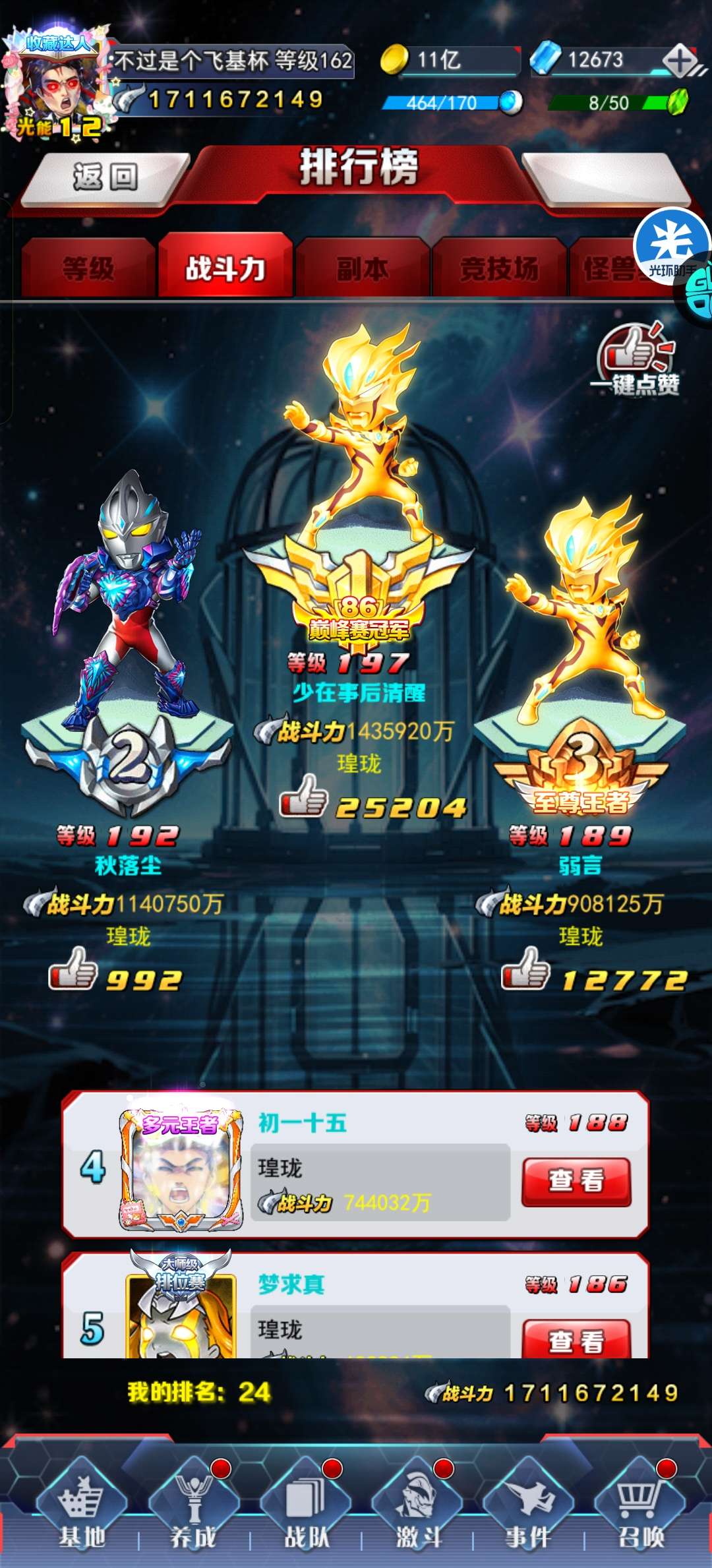Add more diamonds with the plus icon
Image resolution: width=712 pixels, height=1568 pixels.
(x=680, y=62)
